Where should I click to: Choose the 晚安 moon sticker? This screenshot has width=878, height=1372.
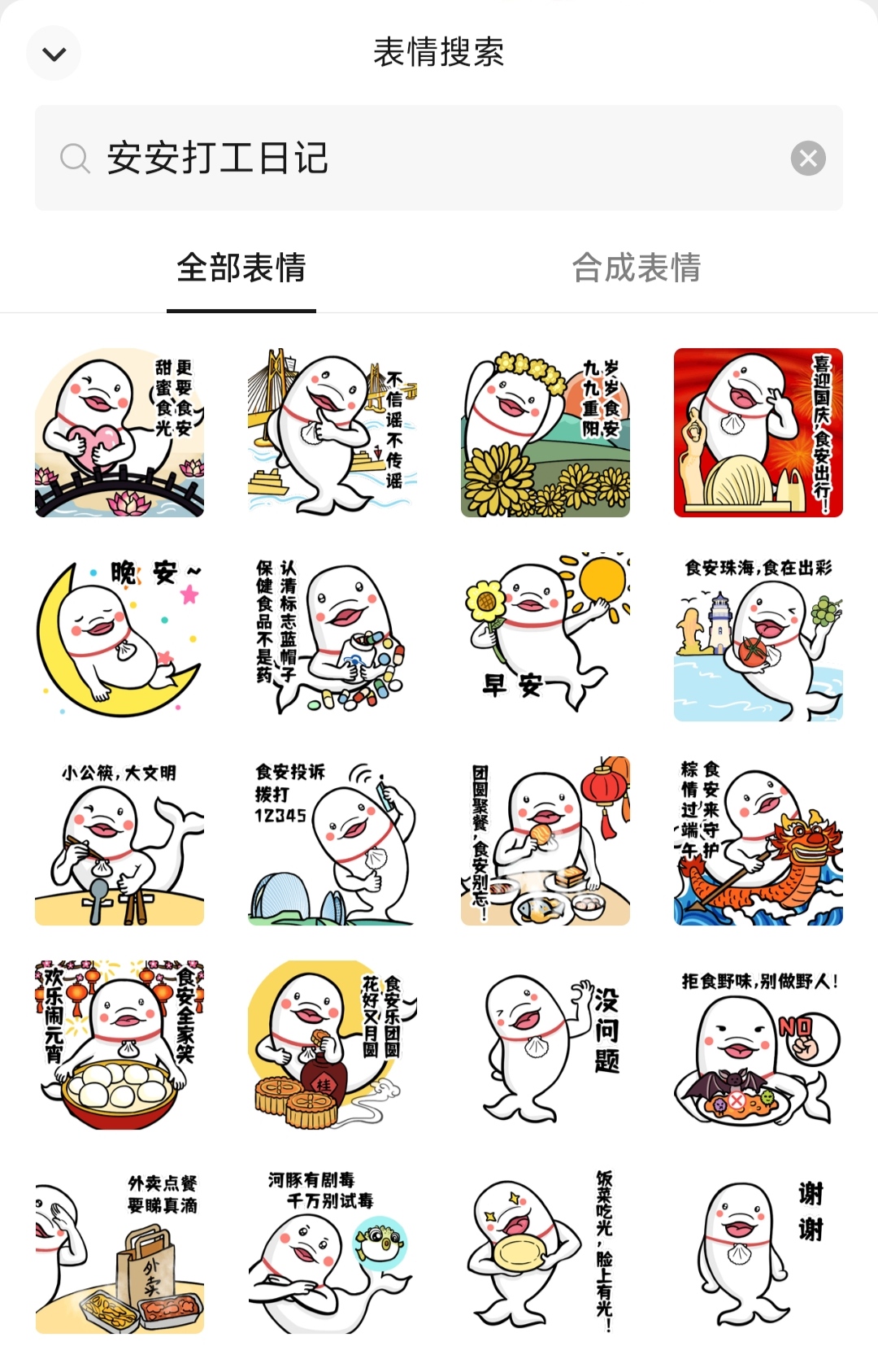[120, 637]
